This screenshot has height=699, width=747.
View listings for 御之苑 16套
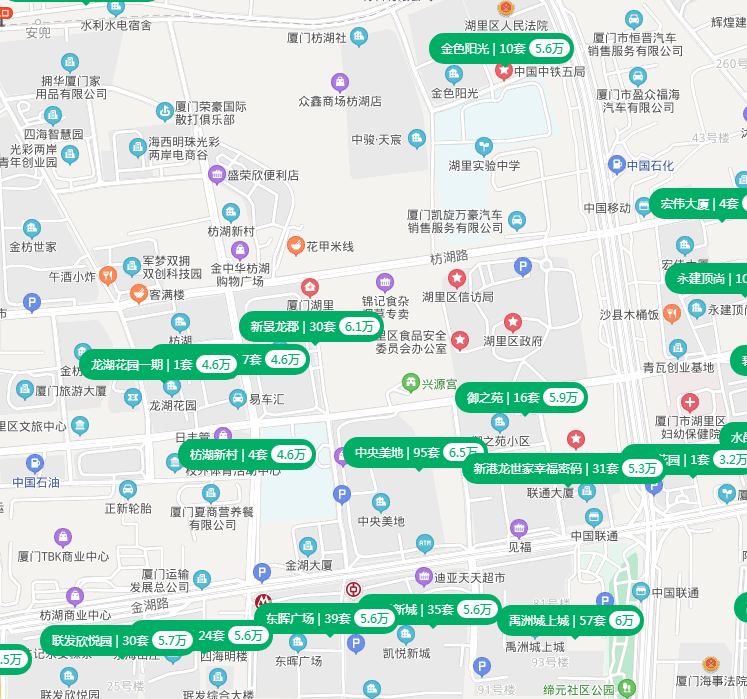[x=521, y=397]
